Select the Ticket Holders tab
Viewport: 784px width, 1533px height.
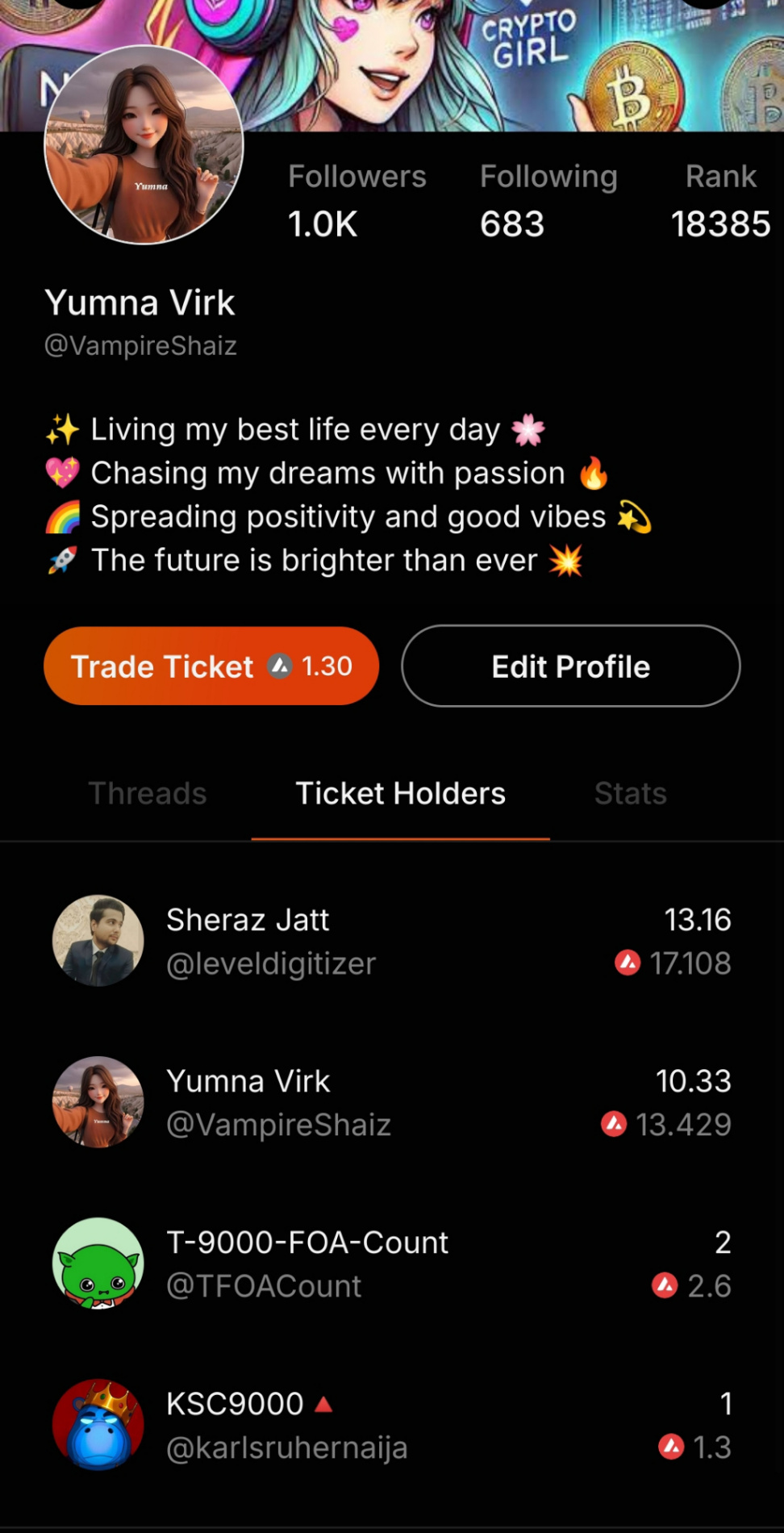click(x=400, y=794)
